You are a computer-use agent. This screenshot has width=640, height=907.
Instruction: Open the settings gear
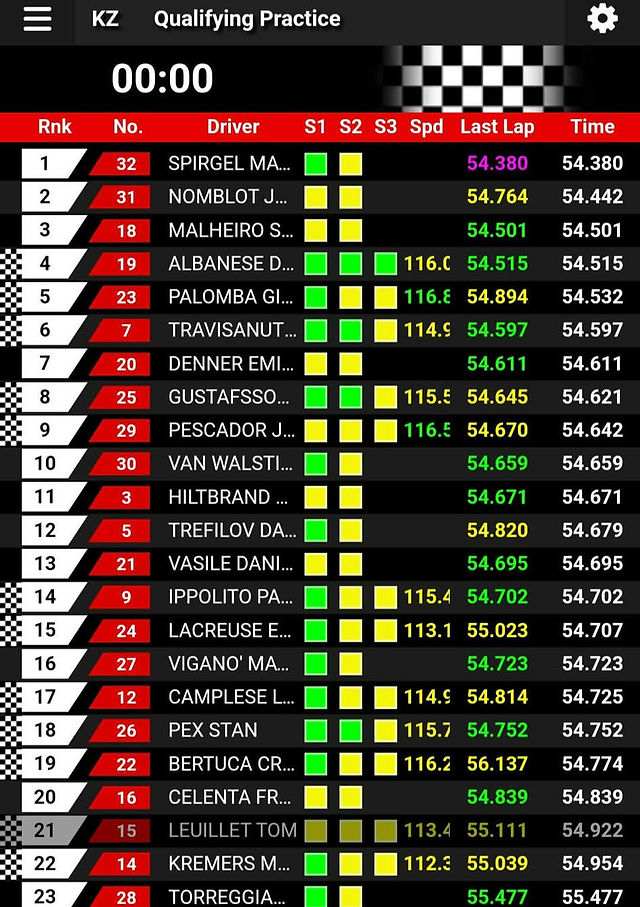602,19
